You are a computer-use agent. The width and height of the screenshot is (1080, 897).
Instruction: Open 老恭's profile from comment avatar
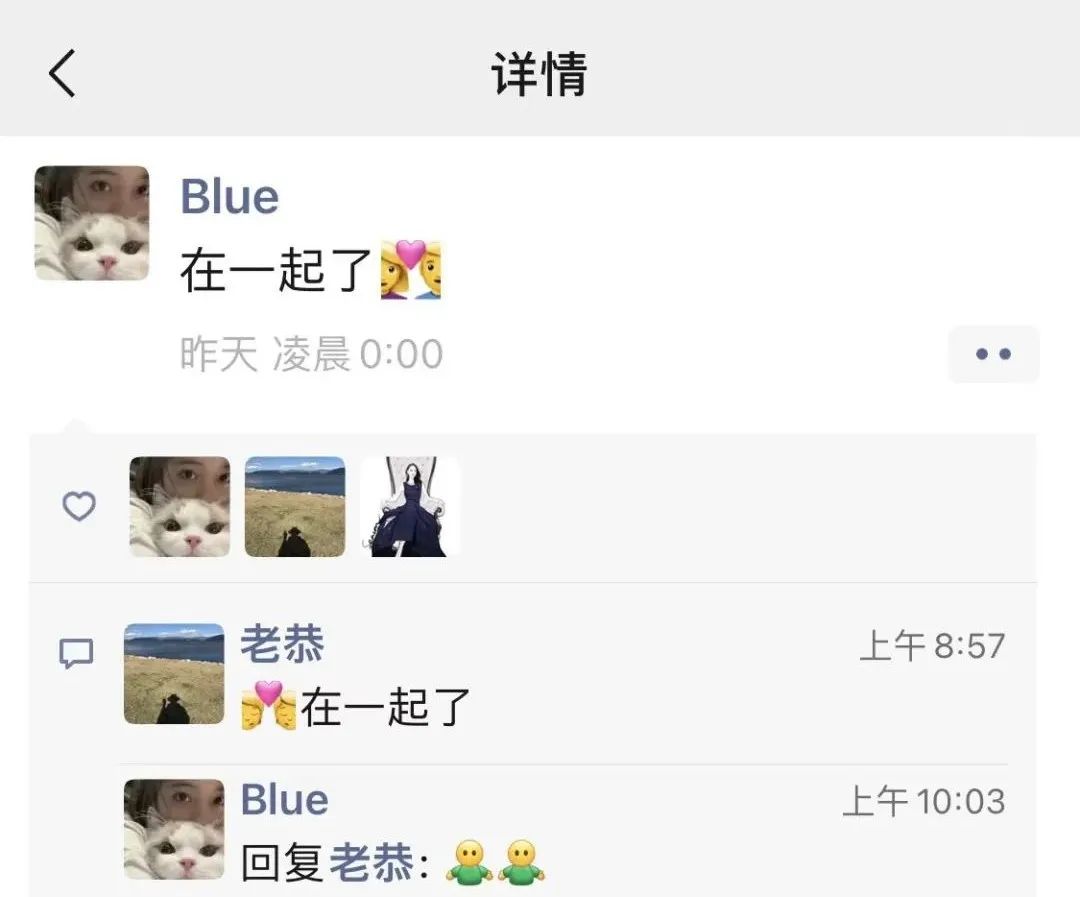[174, 674]
